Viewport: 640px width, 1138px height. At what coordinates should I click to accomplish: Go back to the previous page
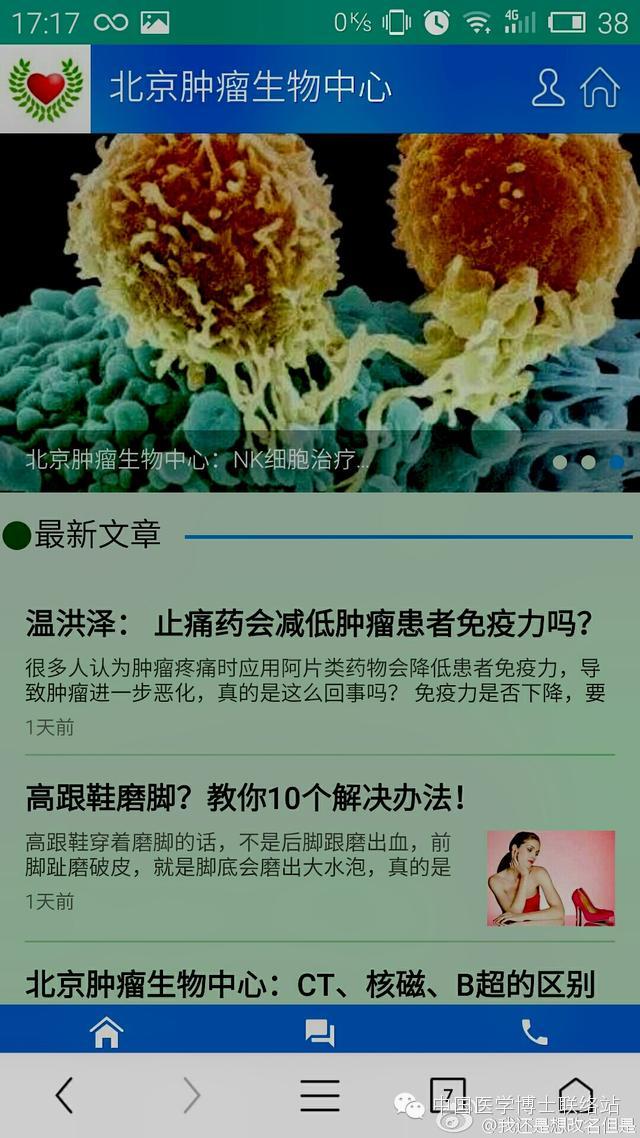[x=64, y=1096]
